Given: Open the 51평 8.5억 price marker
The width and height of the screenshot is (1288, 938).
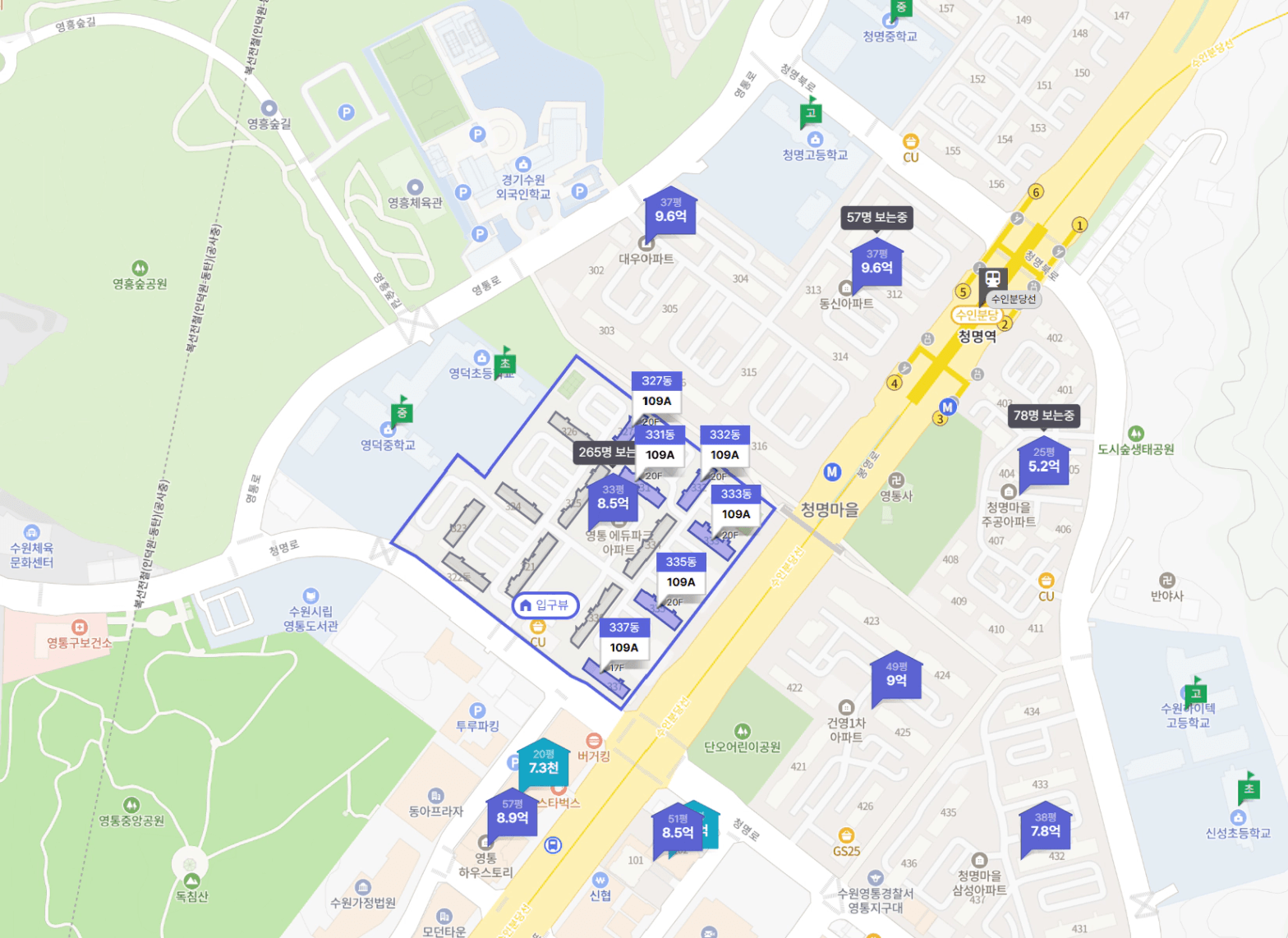Looking at the screenshot, I should (678, 828).
